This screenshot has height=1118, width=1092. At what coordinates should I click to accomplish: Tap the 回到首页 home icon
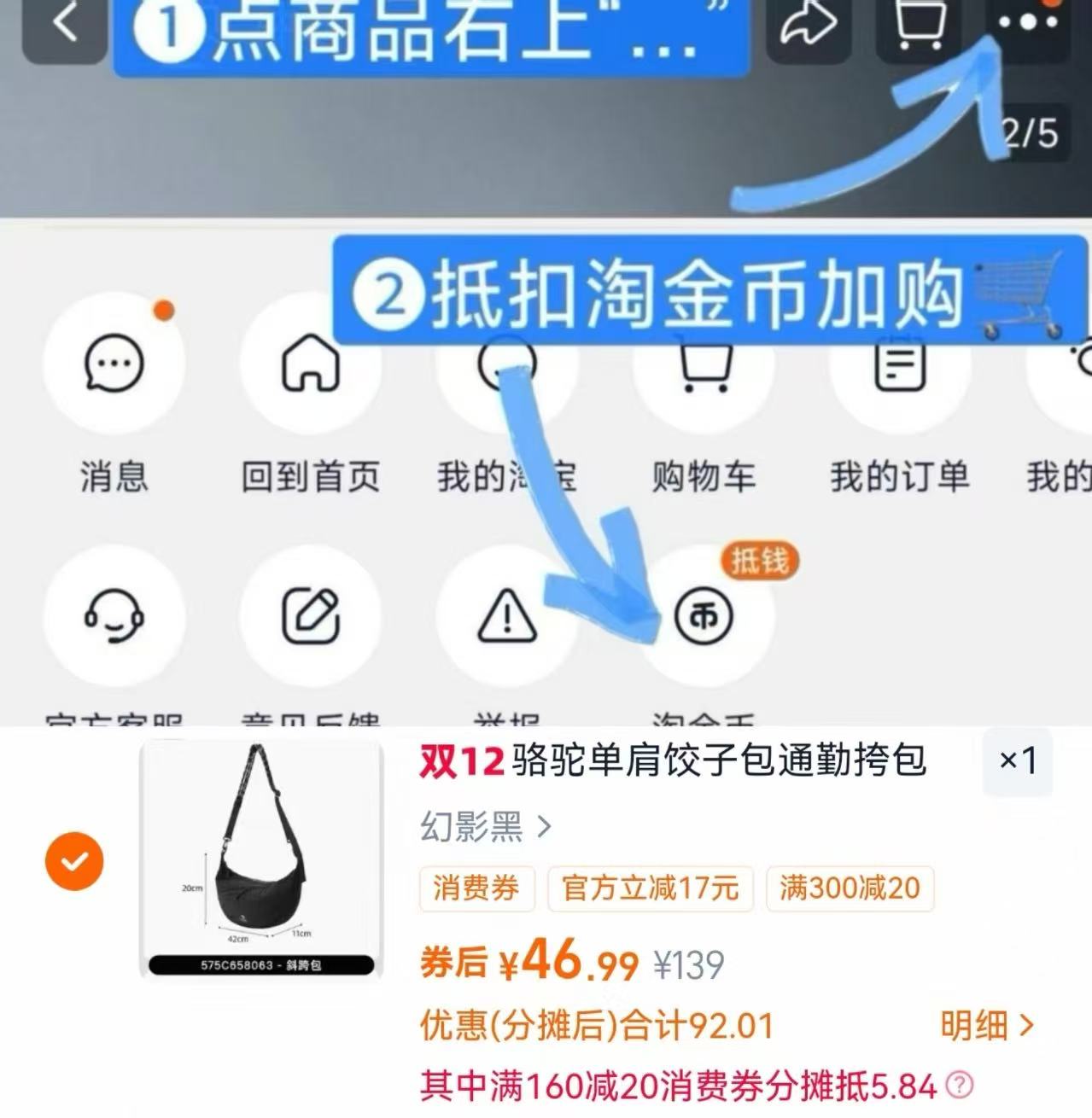click(312, 362)
